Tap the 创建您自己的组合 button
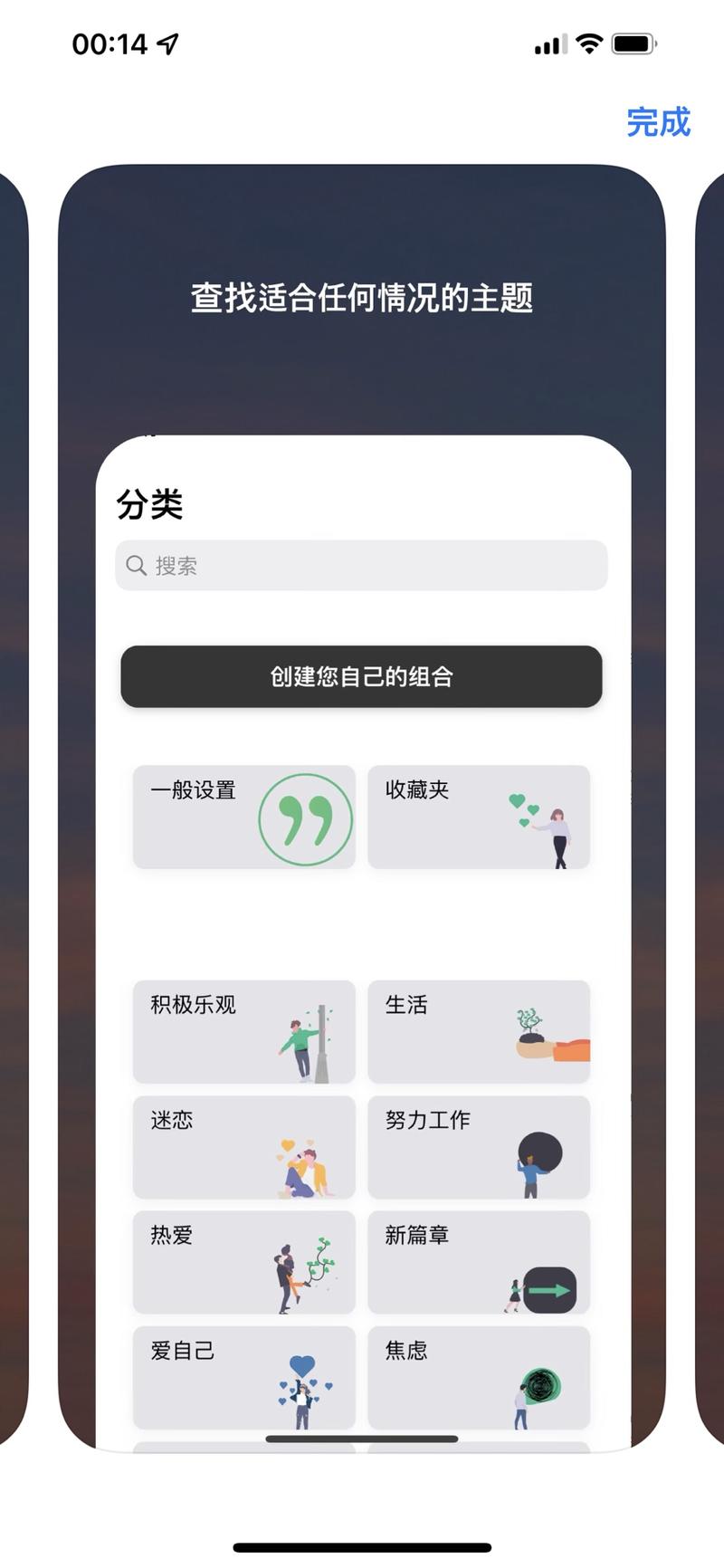 pyautogui.click(x=361, y=676)
